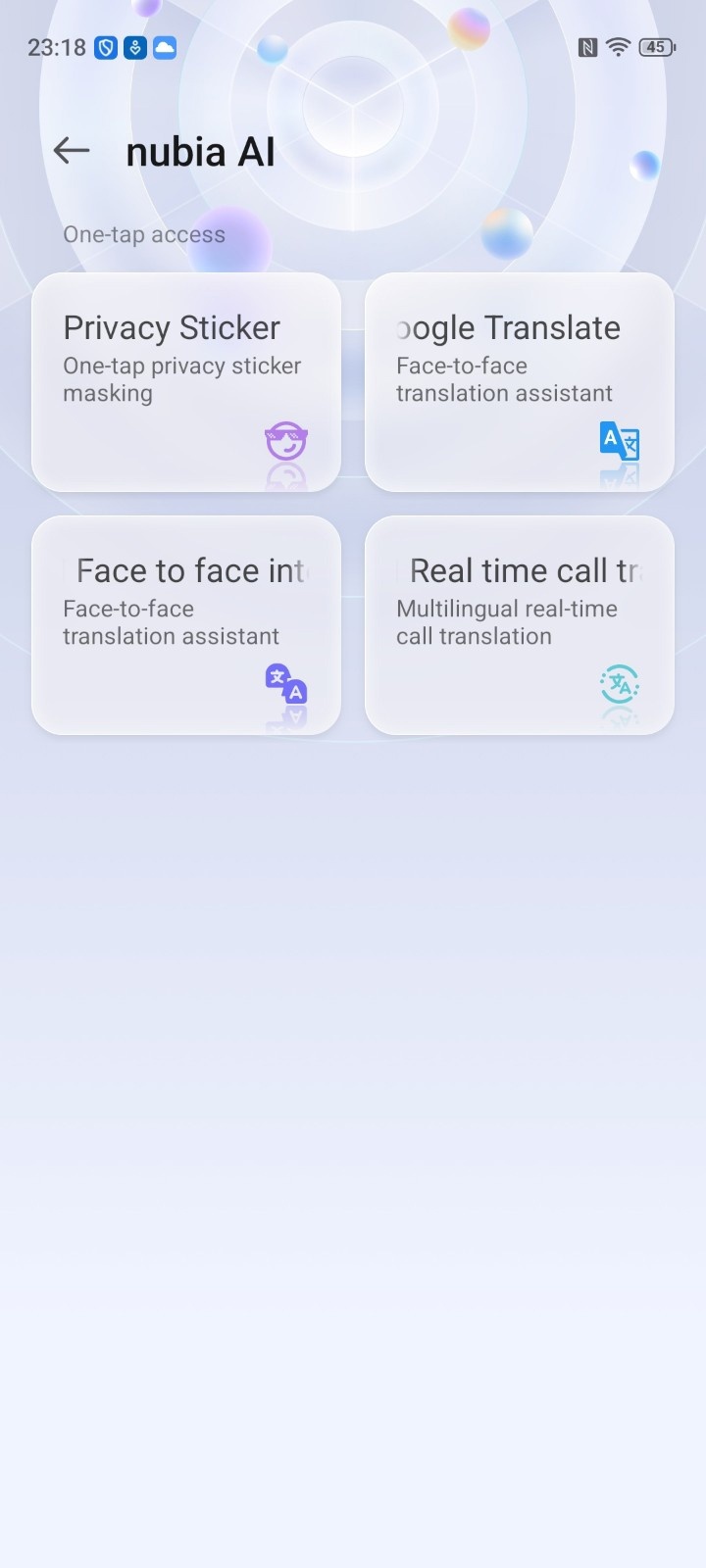Open the Privacy Sticker card
Screen dimensions: 706x1568
click(186, 382)
